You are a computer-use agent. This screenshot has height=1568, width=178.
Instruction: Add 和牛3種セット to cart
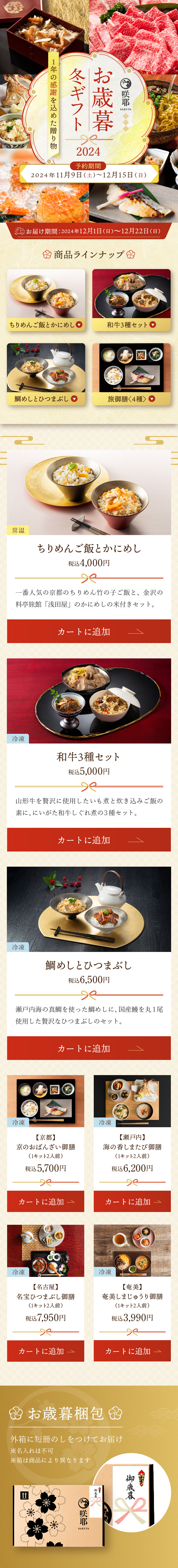pos(89,840)
